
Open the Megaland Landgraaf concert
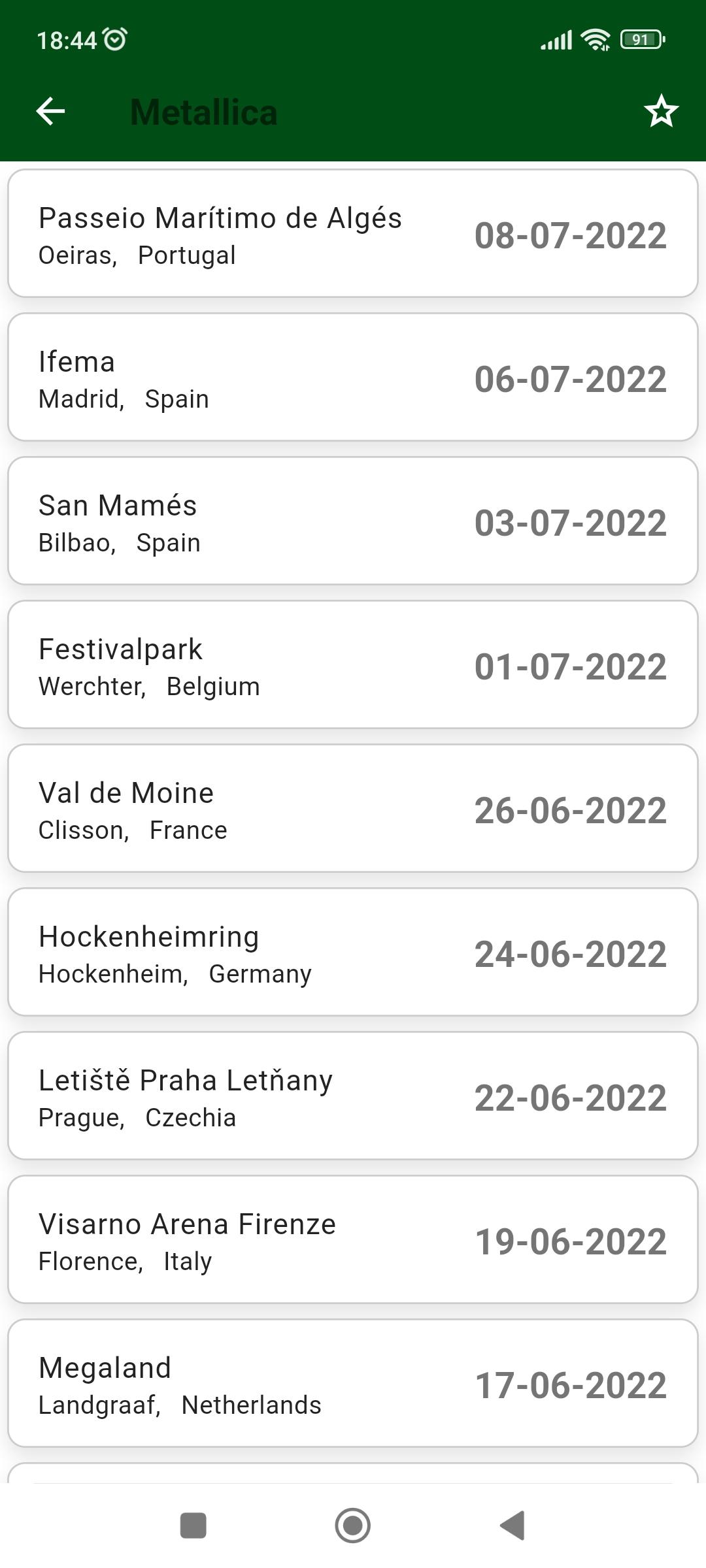point(353,1383)
